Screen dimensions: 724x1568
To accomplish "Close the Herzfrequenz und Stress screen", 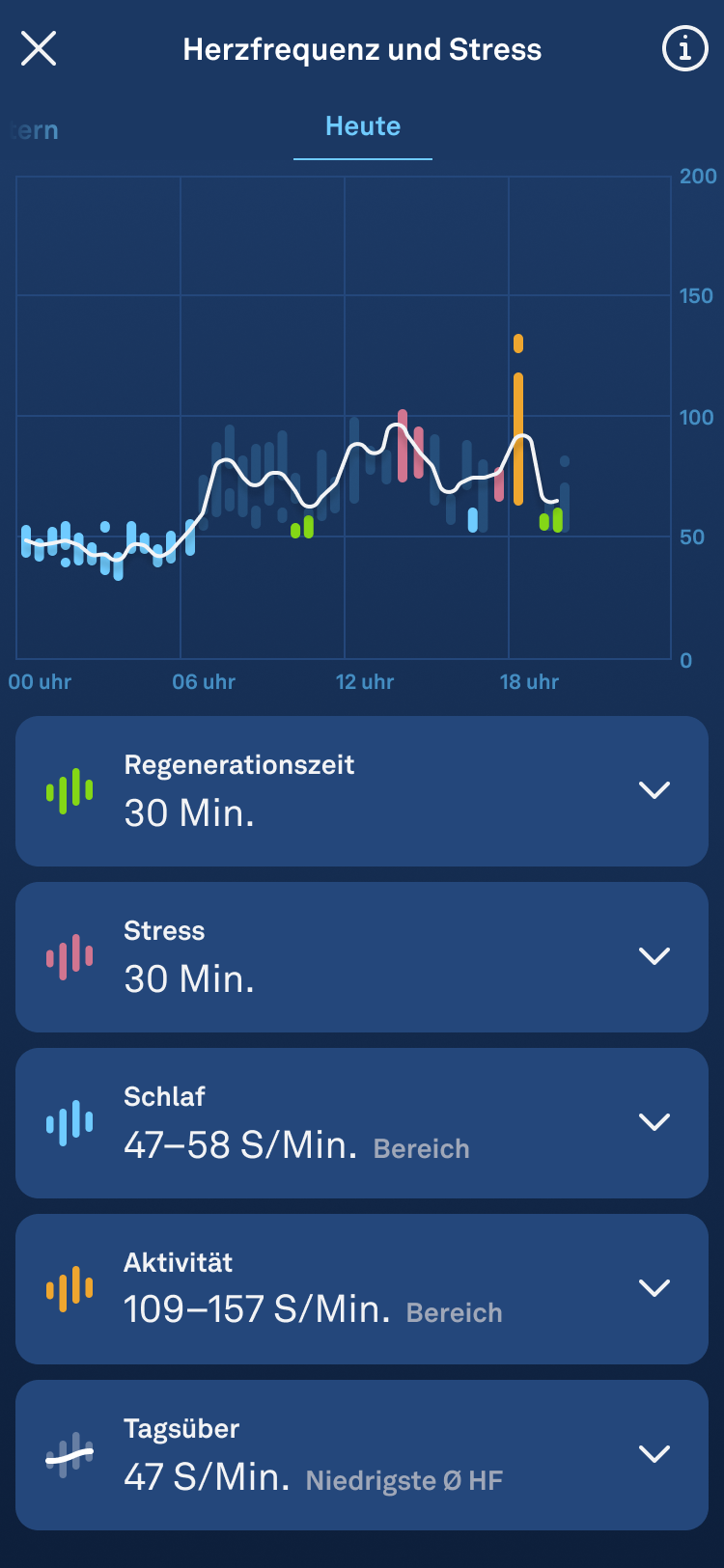I will pyautogui.click(x=39, y=48).
